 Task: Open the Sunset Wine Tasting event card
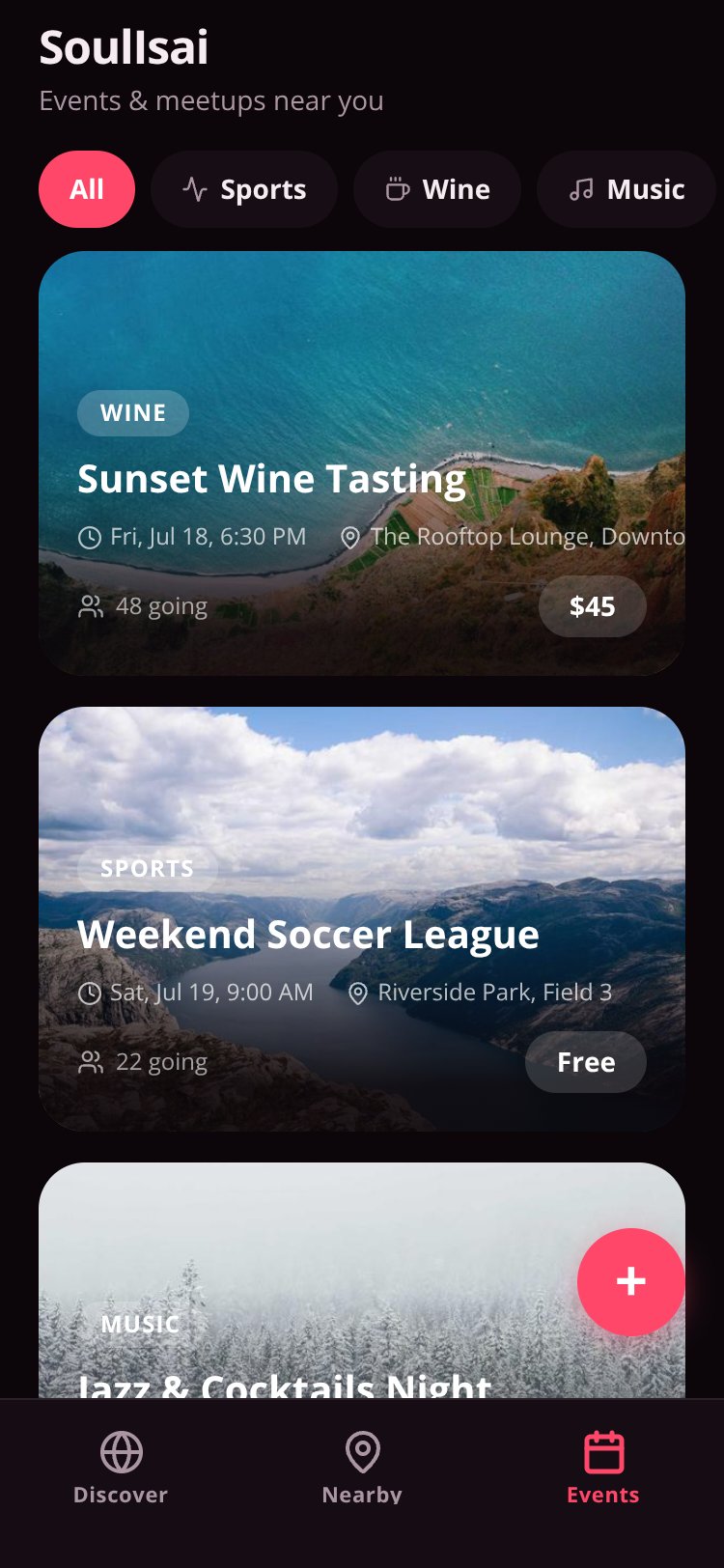tap(362, 463)
